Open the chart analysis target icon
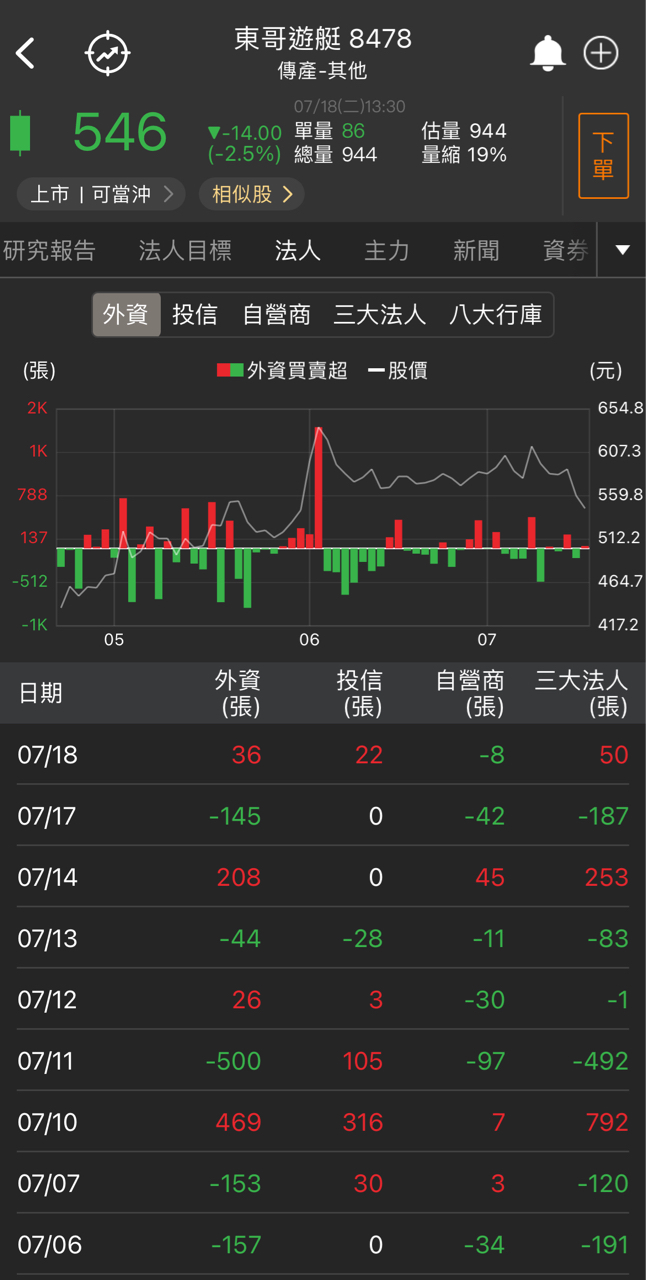The height and width of the screenshot is (1280, 646). 108,53
